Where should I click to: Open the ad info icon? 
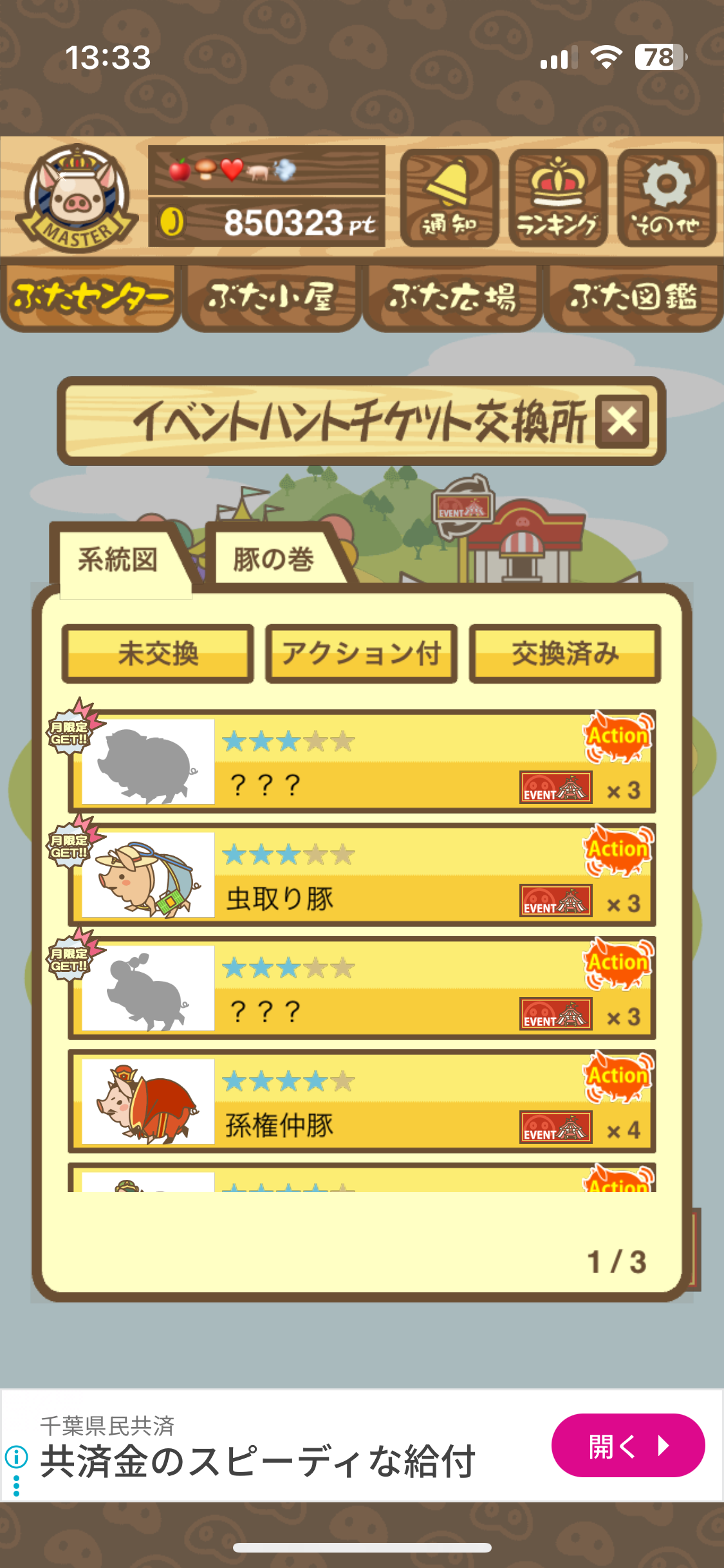point(16,1456)
